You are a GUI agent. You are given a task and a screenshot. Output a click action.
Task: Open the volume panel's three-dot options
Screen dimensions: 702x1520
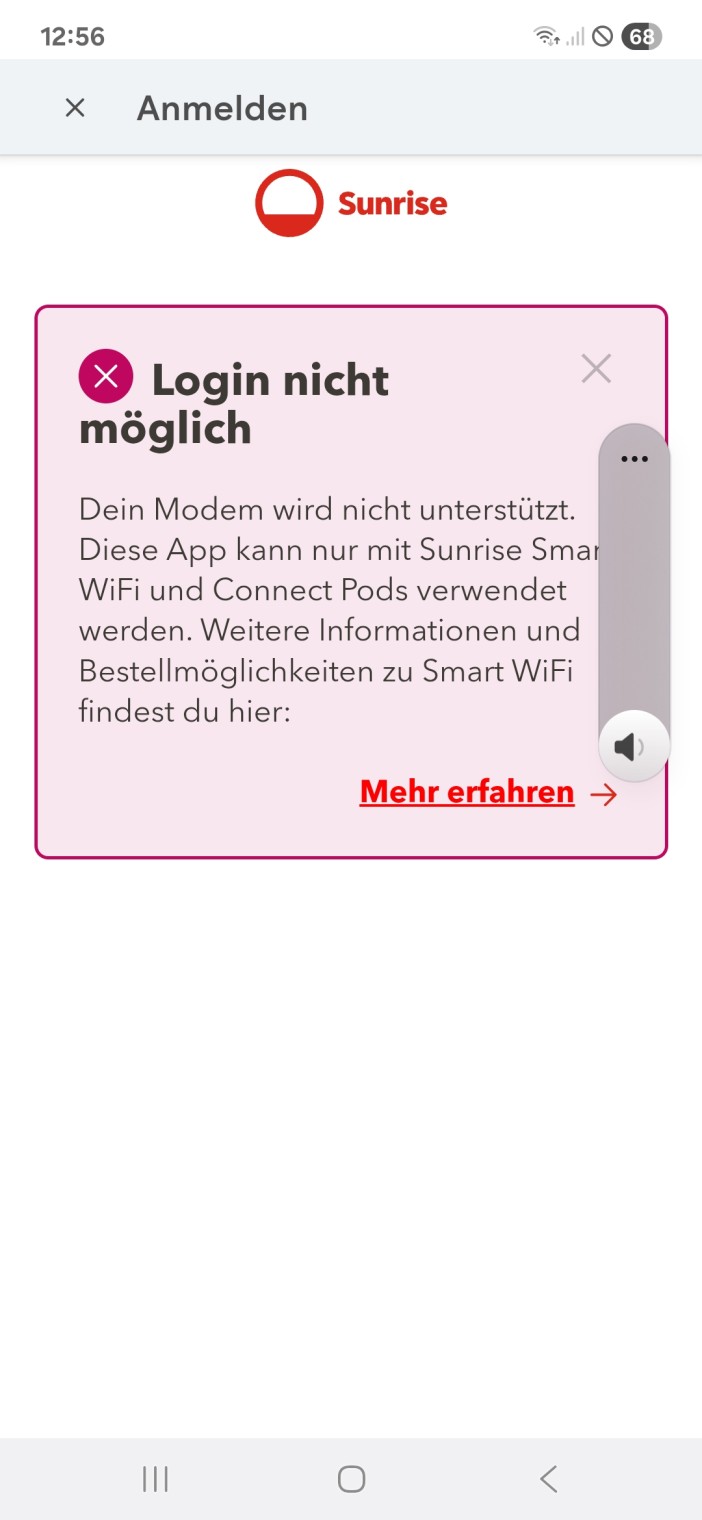point(634,459)
